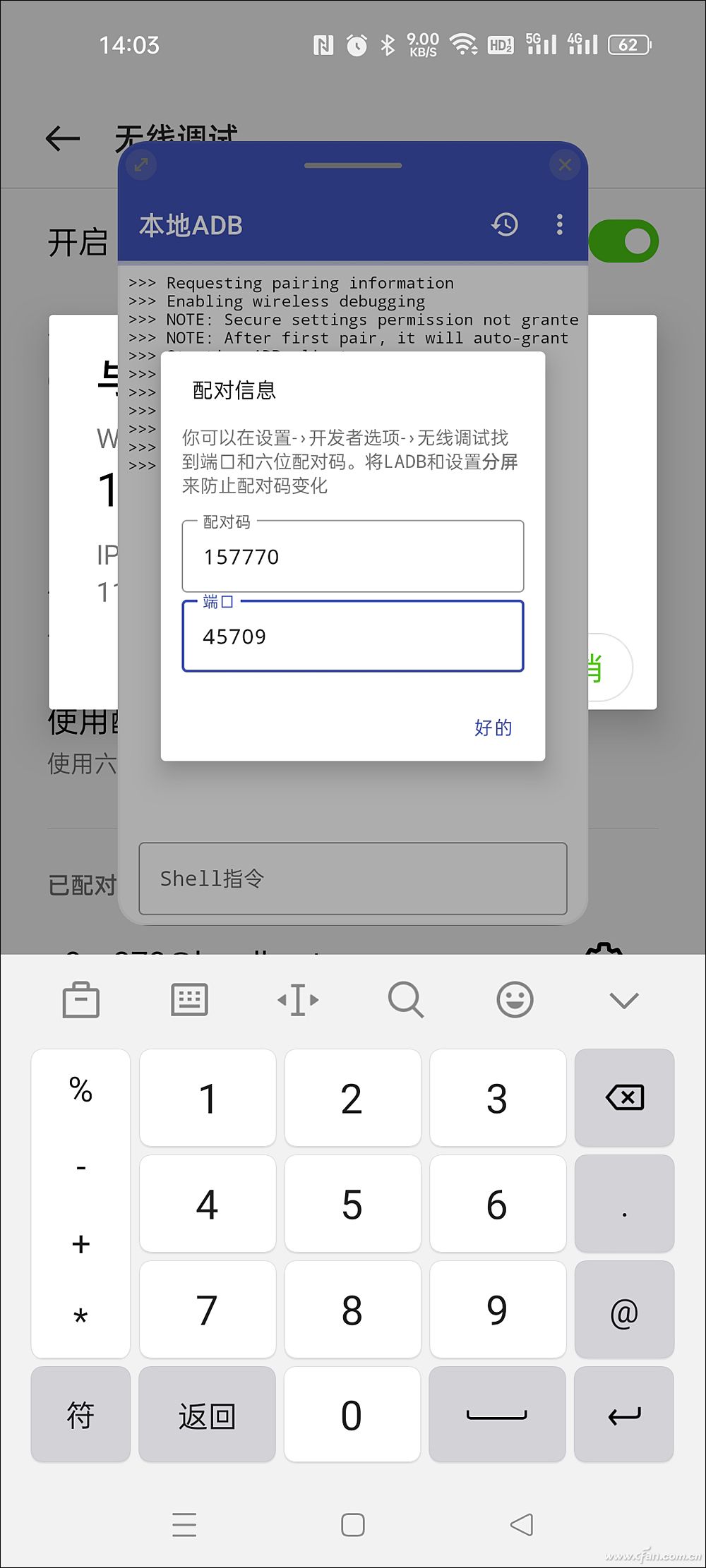
Task: Open the history icon in the 本地ADB bar
Action: click(505, 225)
